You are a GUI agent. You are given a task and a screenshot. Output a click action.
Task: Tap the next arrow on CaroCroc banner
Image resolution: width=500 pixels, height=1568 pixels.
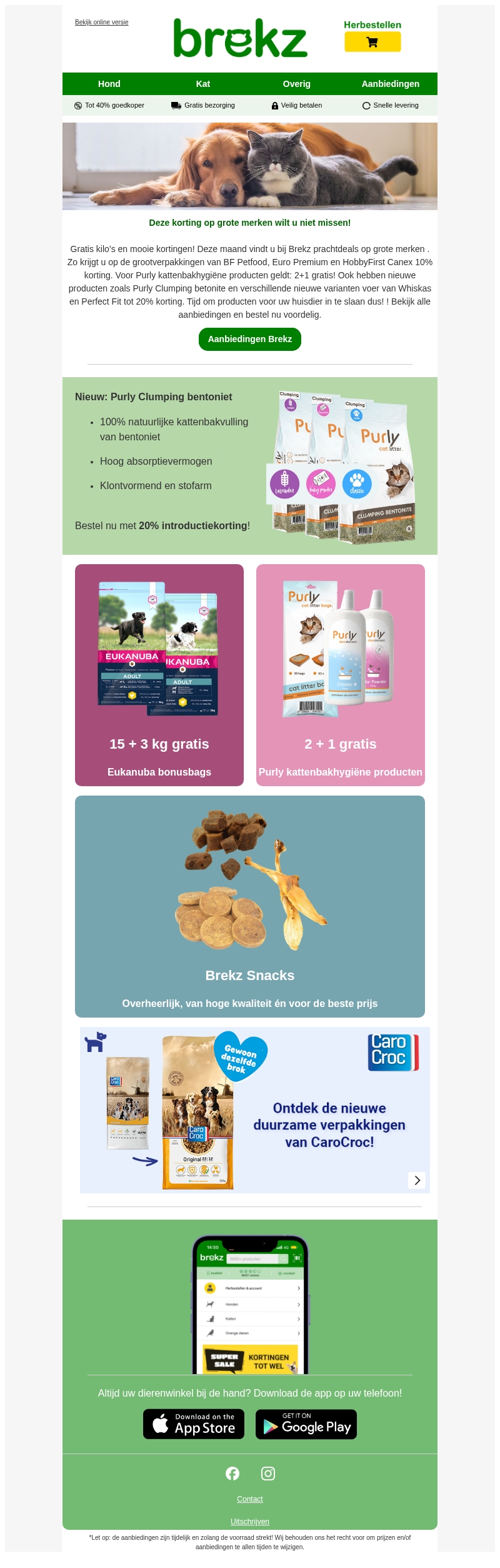417,1180
